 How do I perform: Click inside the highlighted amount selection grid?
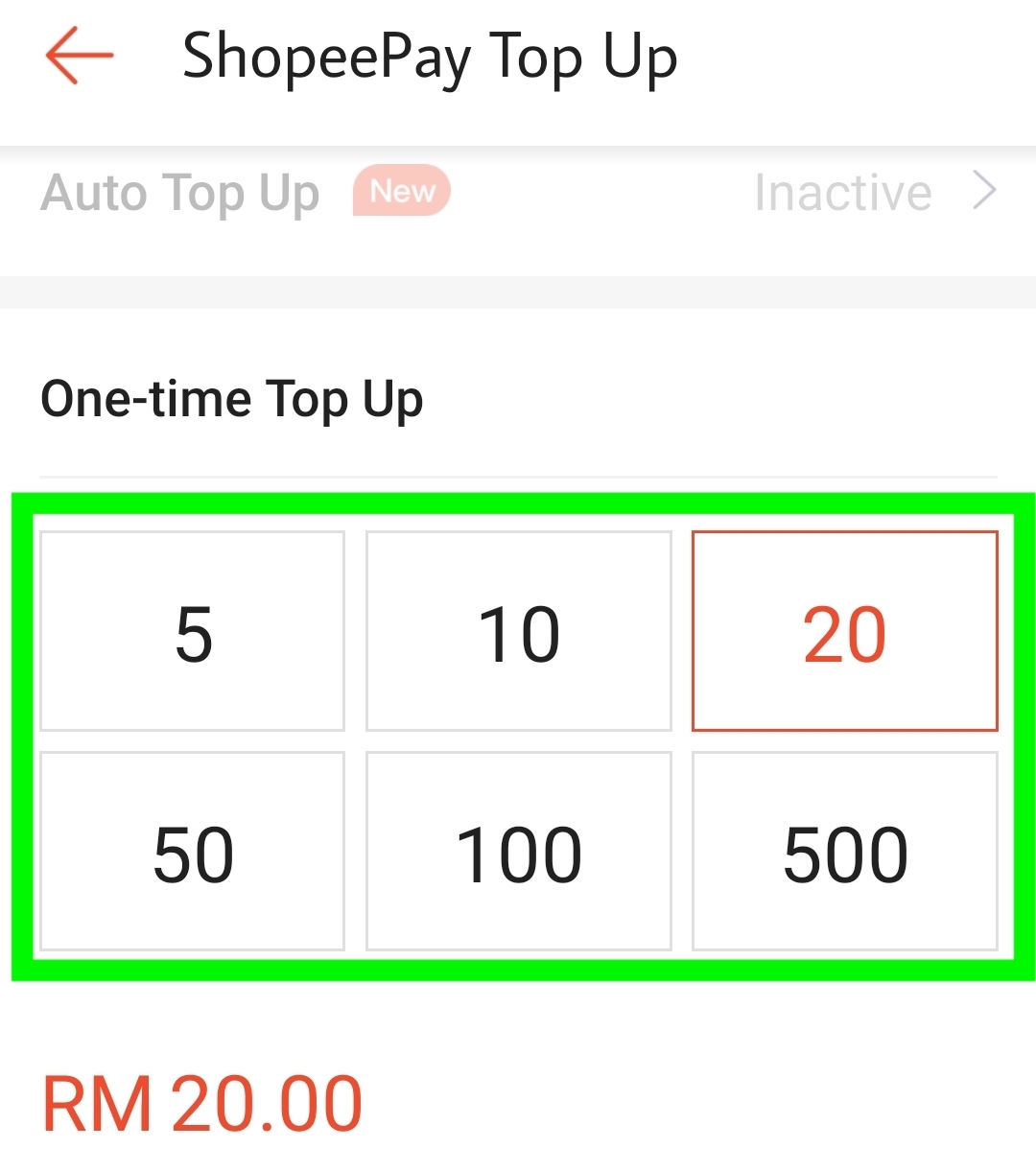click(x=518, y=738)
